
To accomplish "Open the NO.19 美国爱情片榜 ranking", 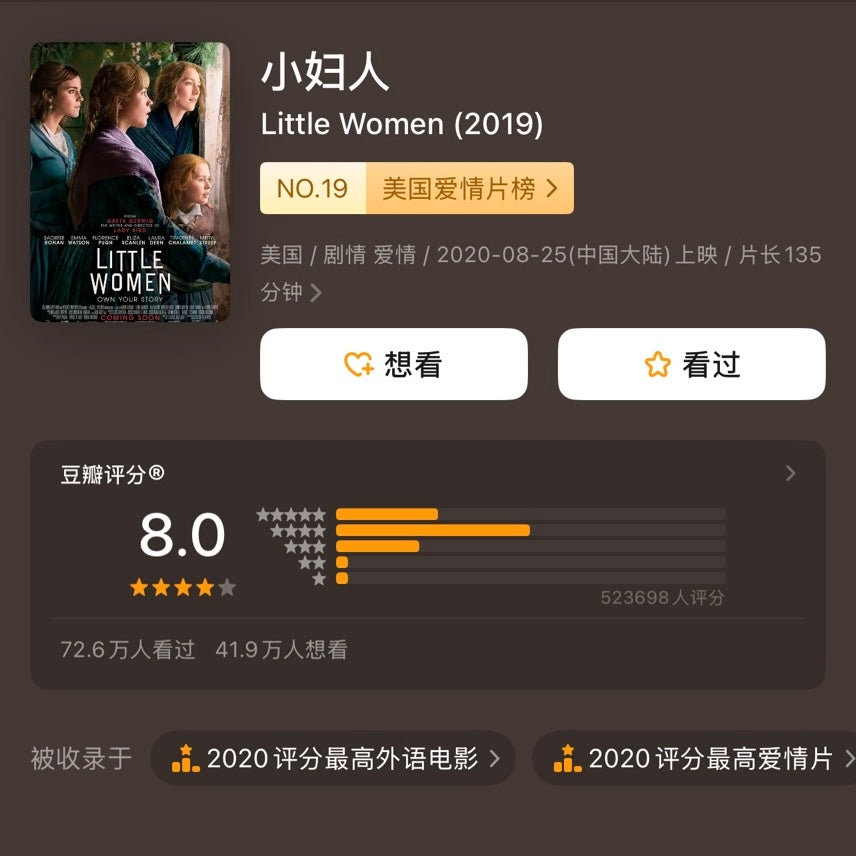I will point(416,188).
